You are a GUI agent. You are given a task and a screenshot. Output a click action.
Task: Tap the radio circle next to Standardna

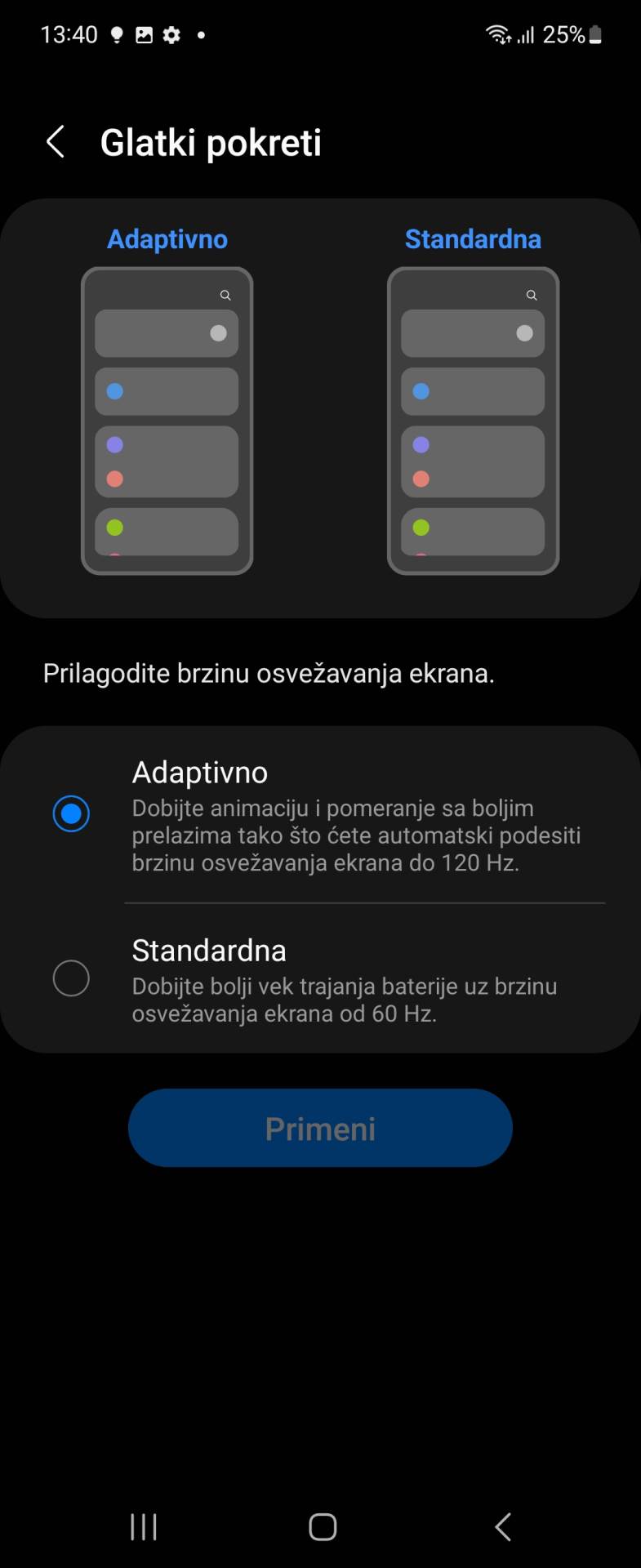click(72, 978)
